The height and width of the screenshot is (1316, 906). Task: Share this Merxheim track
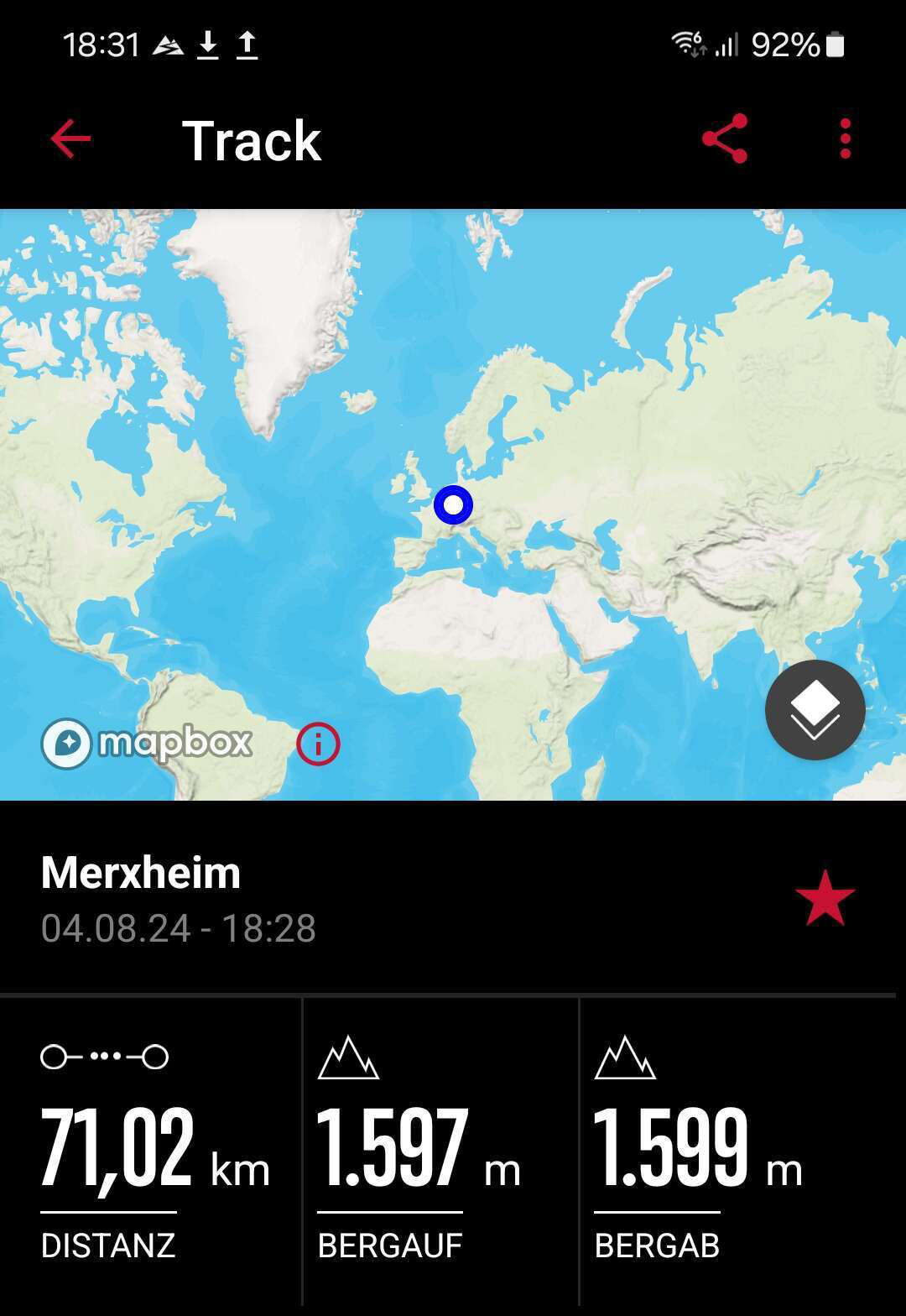725,138
